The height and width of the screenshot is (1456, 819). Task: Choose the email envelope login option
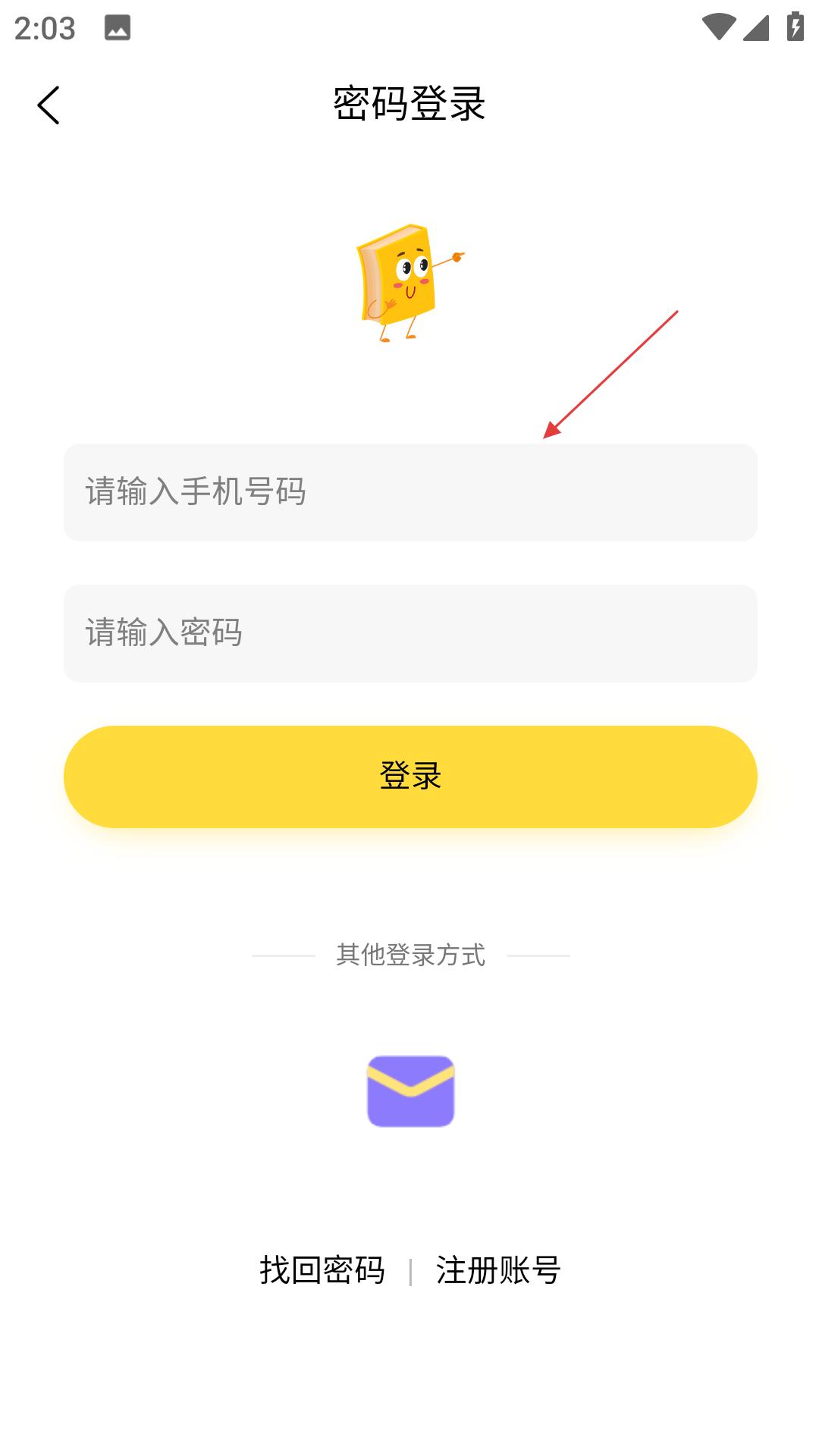[410, 1090]
